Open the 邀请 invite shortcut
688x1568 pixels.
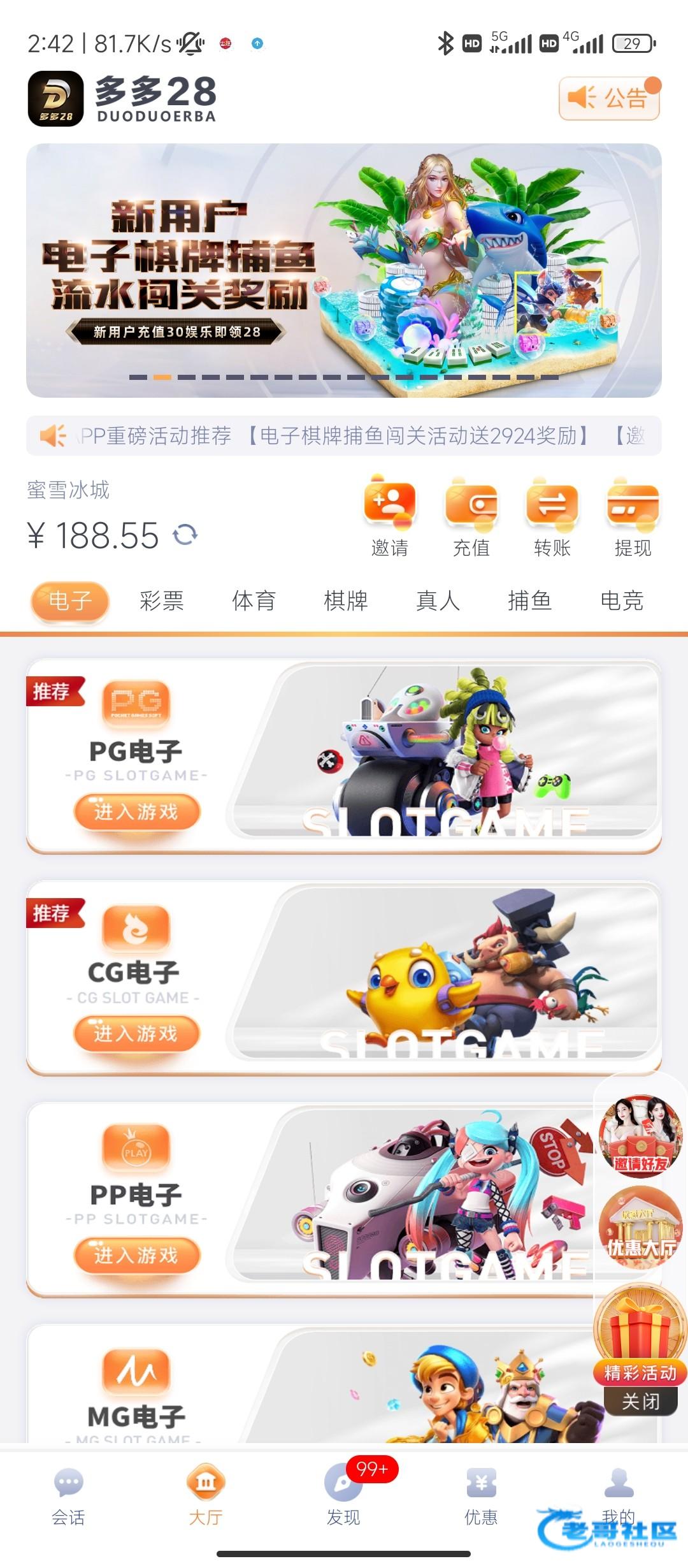click(x=389, y=518)
